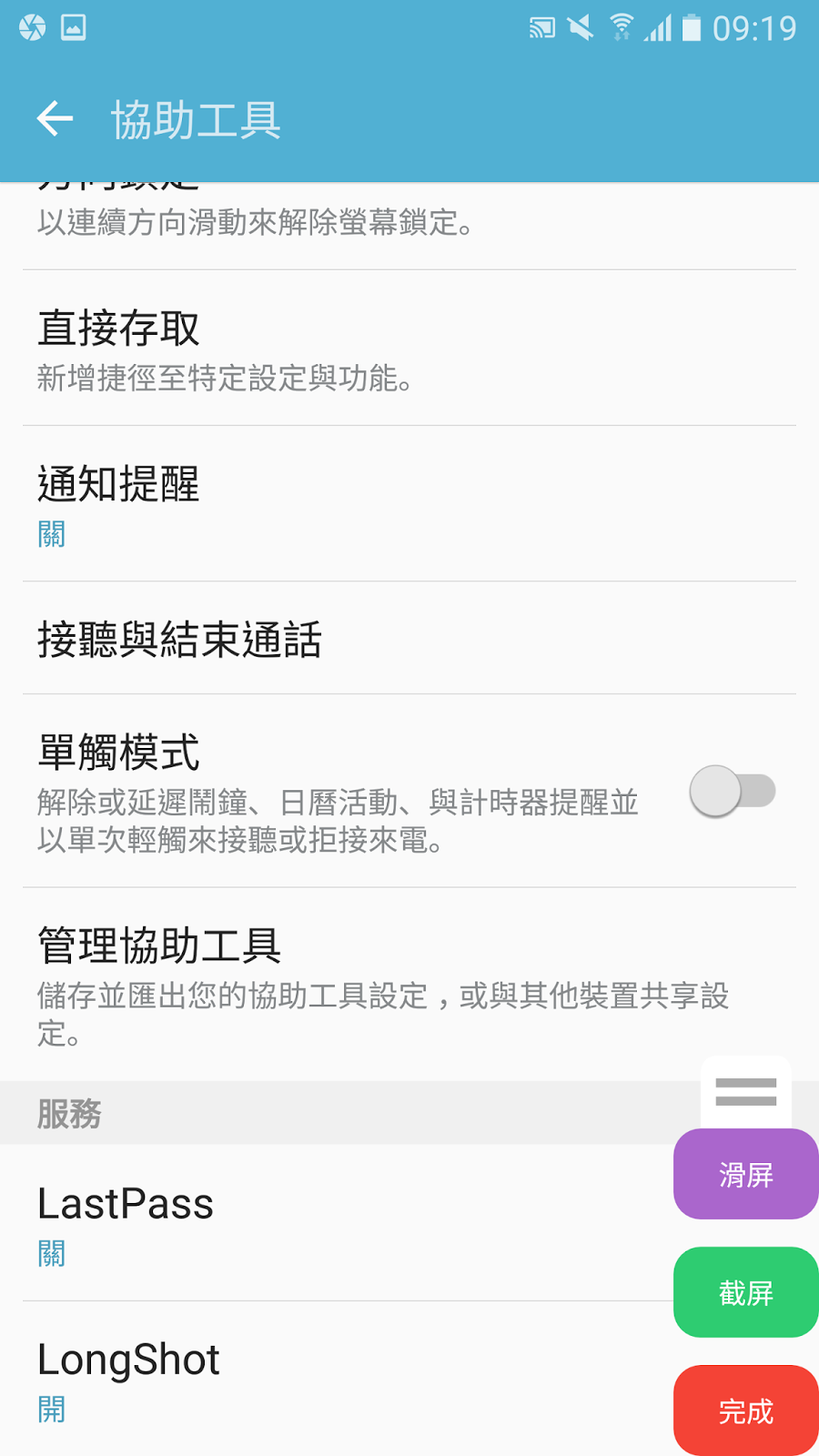Open 管理協助工具
The width and height of the screenshot is (819, 1456).
(x=409, y=985)
